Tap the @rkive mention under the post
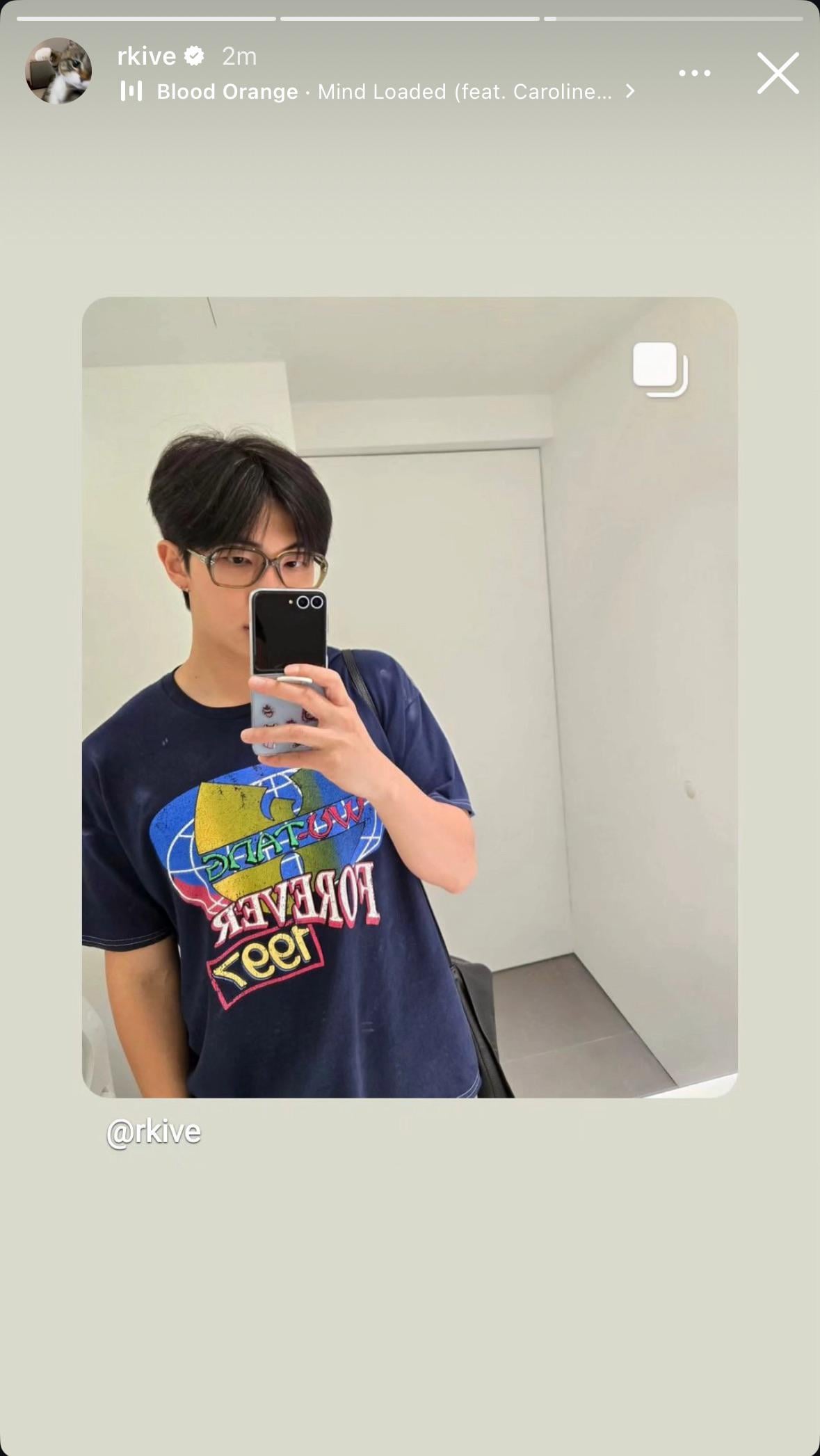 [x=154, y=1132]
